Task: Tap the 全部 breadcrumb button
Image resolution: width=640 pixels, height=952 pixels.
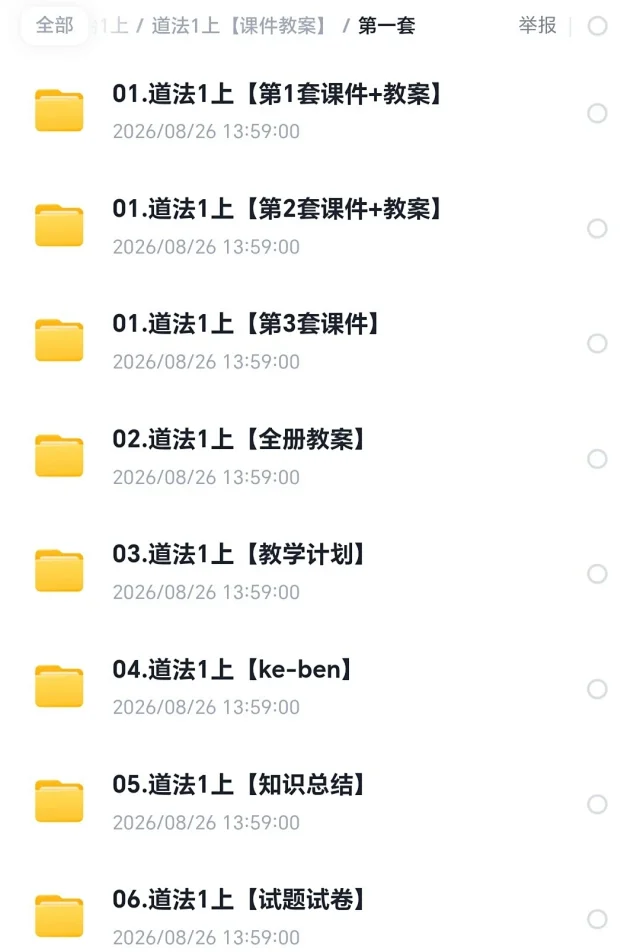Action: click(x=54, y=26)
